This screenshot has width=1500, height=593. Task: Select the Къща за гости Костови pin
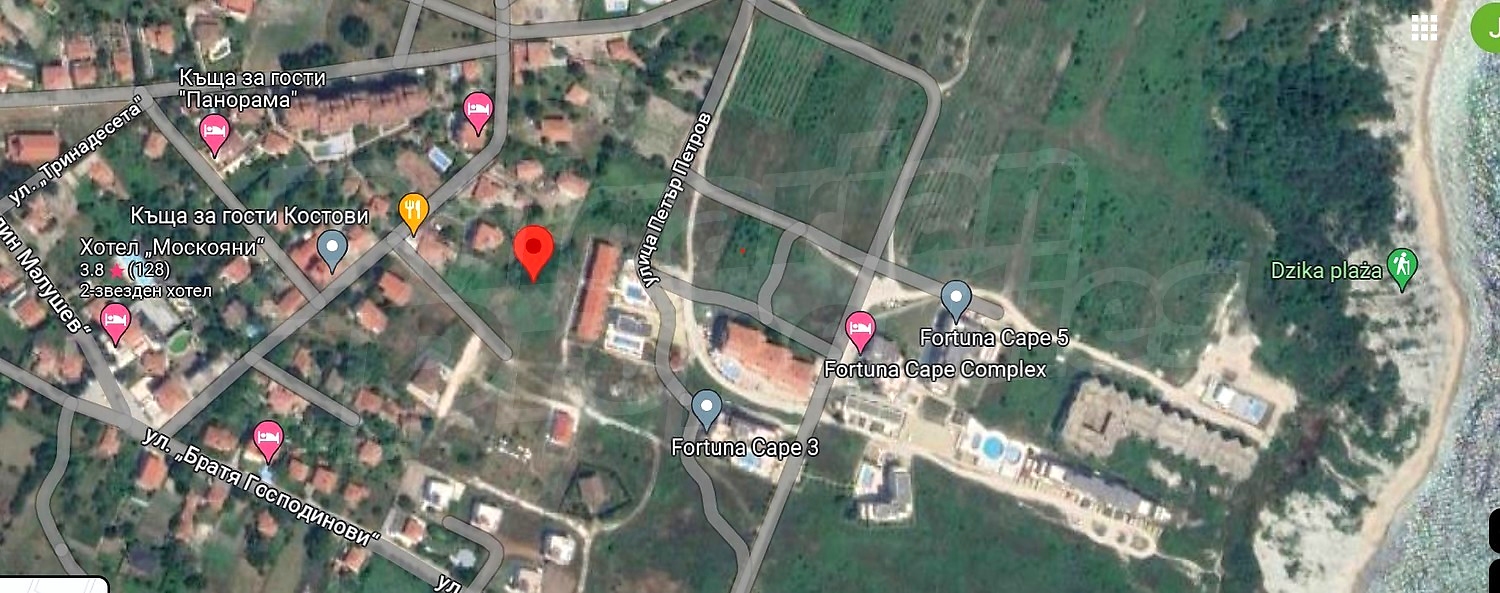point(332,248)
